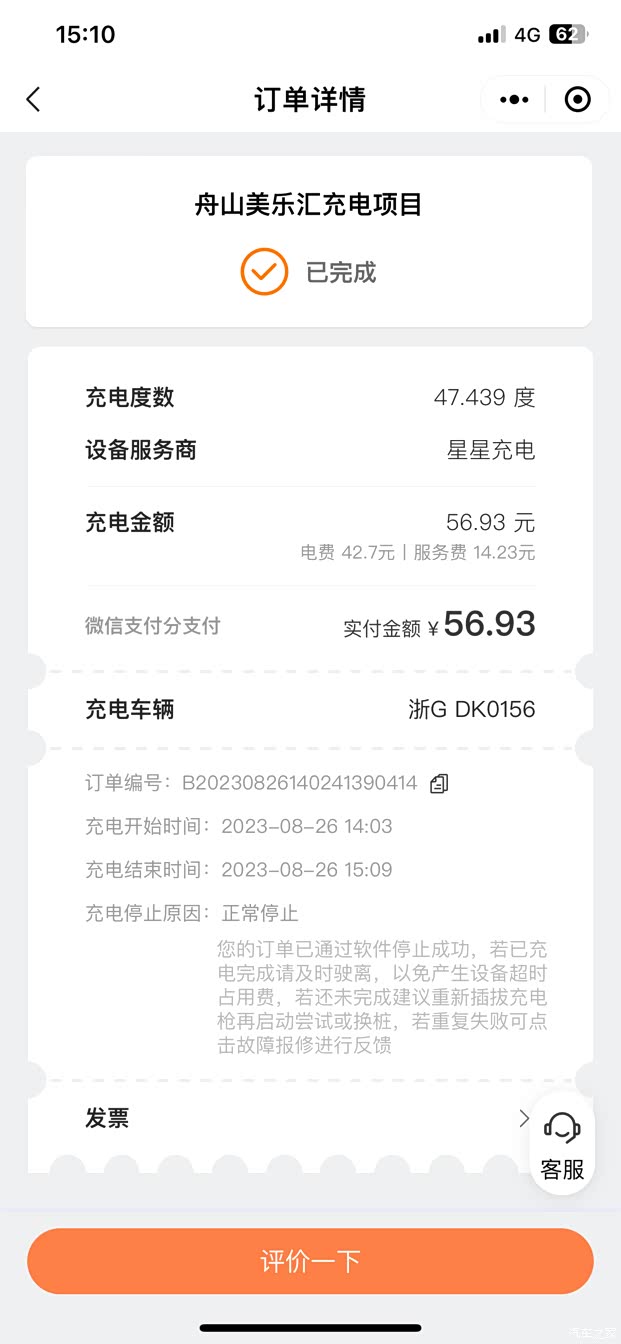Contact 客服 customer service
This screenshot has height=1344, width=621.
[x=562, y=1145]
